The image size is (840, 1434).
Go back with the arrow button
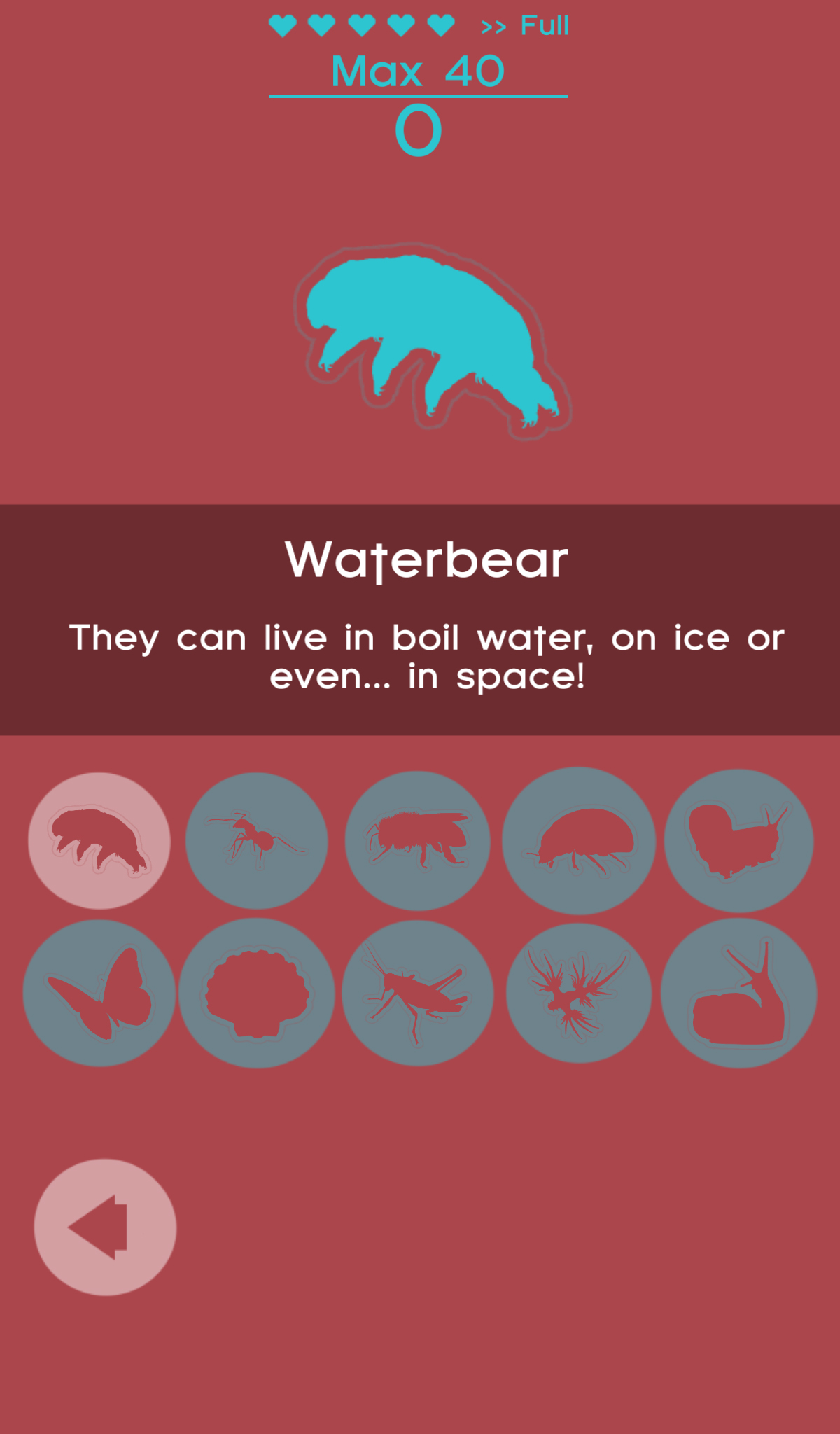[105, 1227]
